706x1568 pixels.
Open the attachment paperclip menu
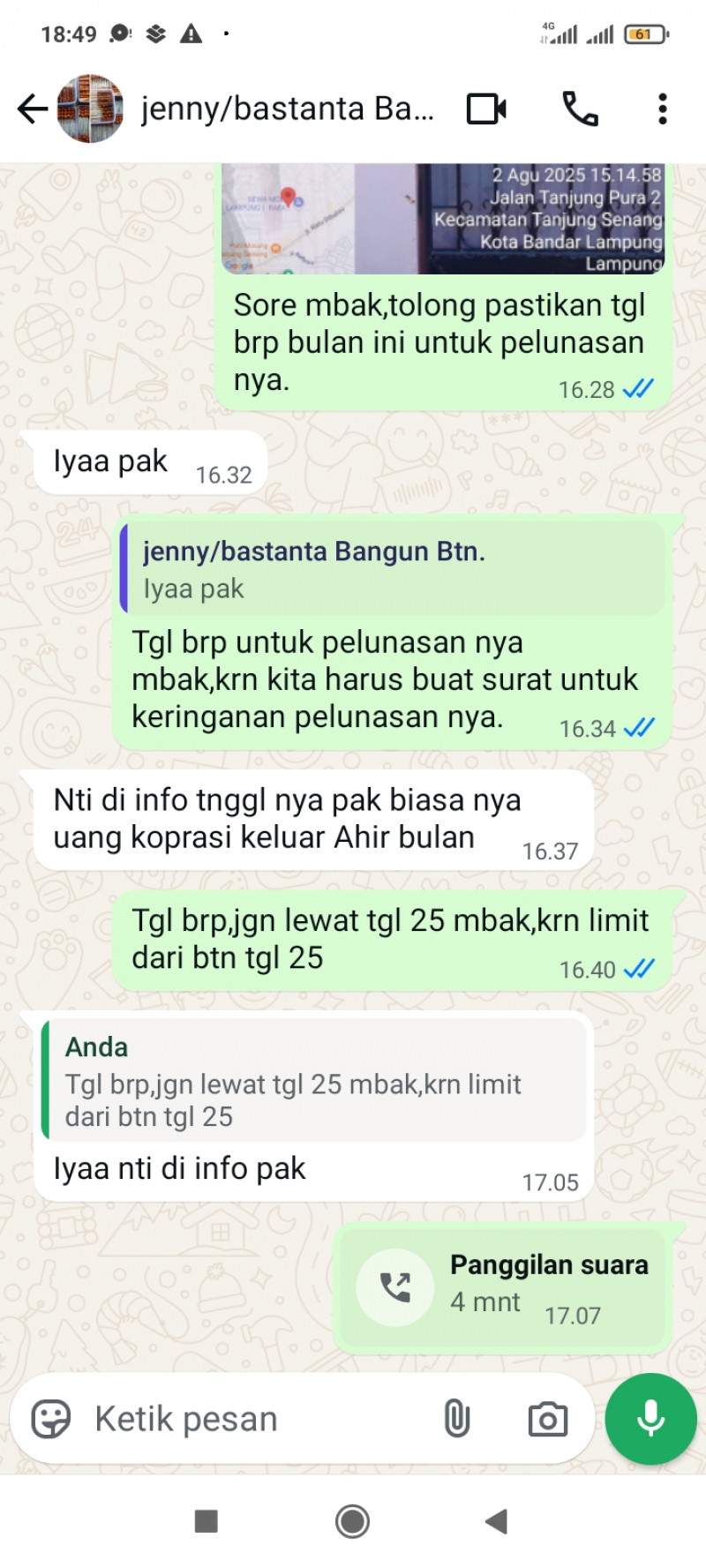pyautogui.click(x=456, y=1419)
